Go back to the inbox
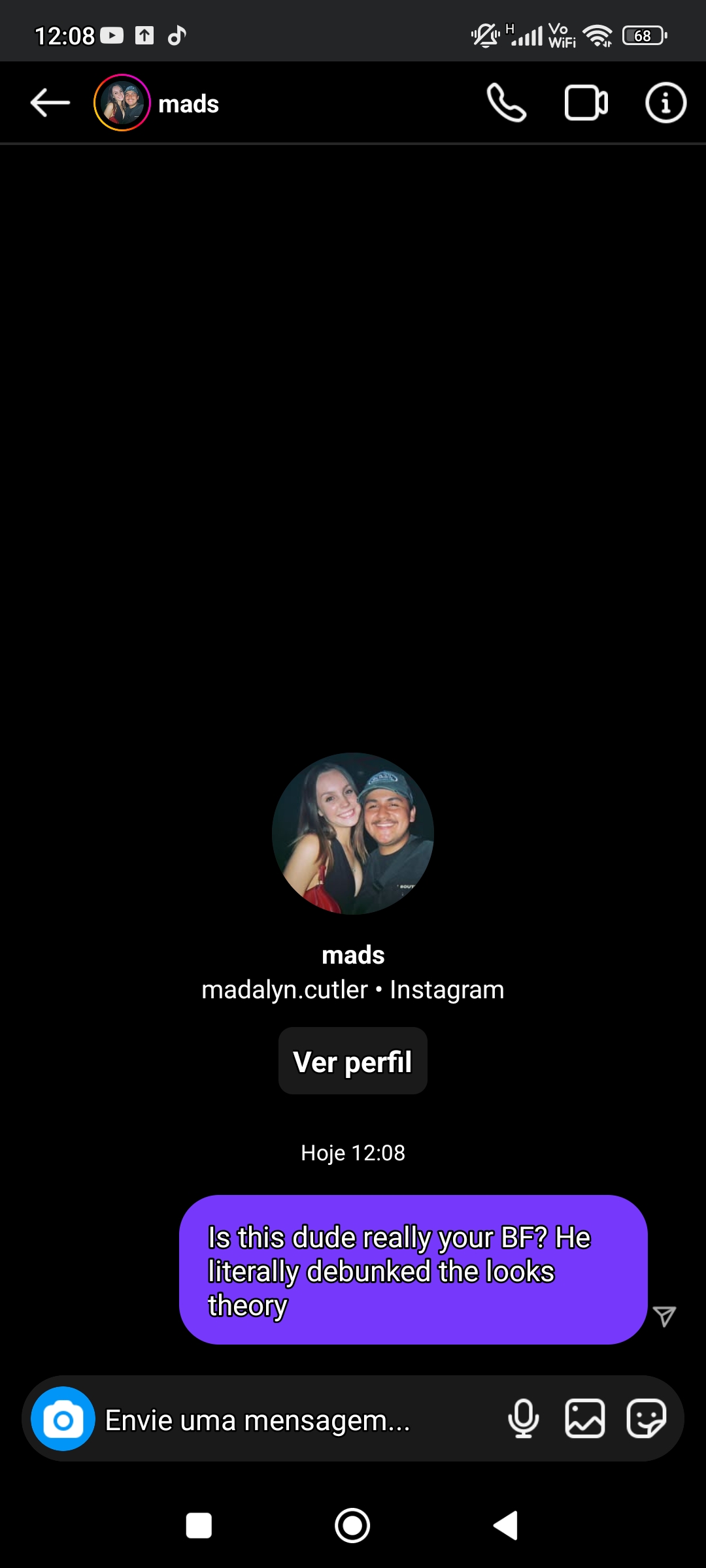 50,103
